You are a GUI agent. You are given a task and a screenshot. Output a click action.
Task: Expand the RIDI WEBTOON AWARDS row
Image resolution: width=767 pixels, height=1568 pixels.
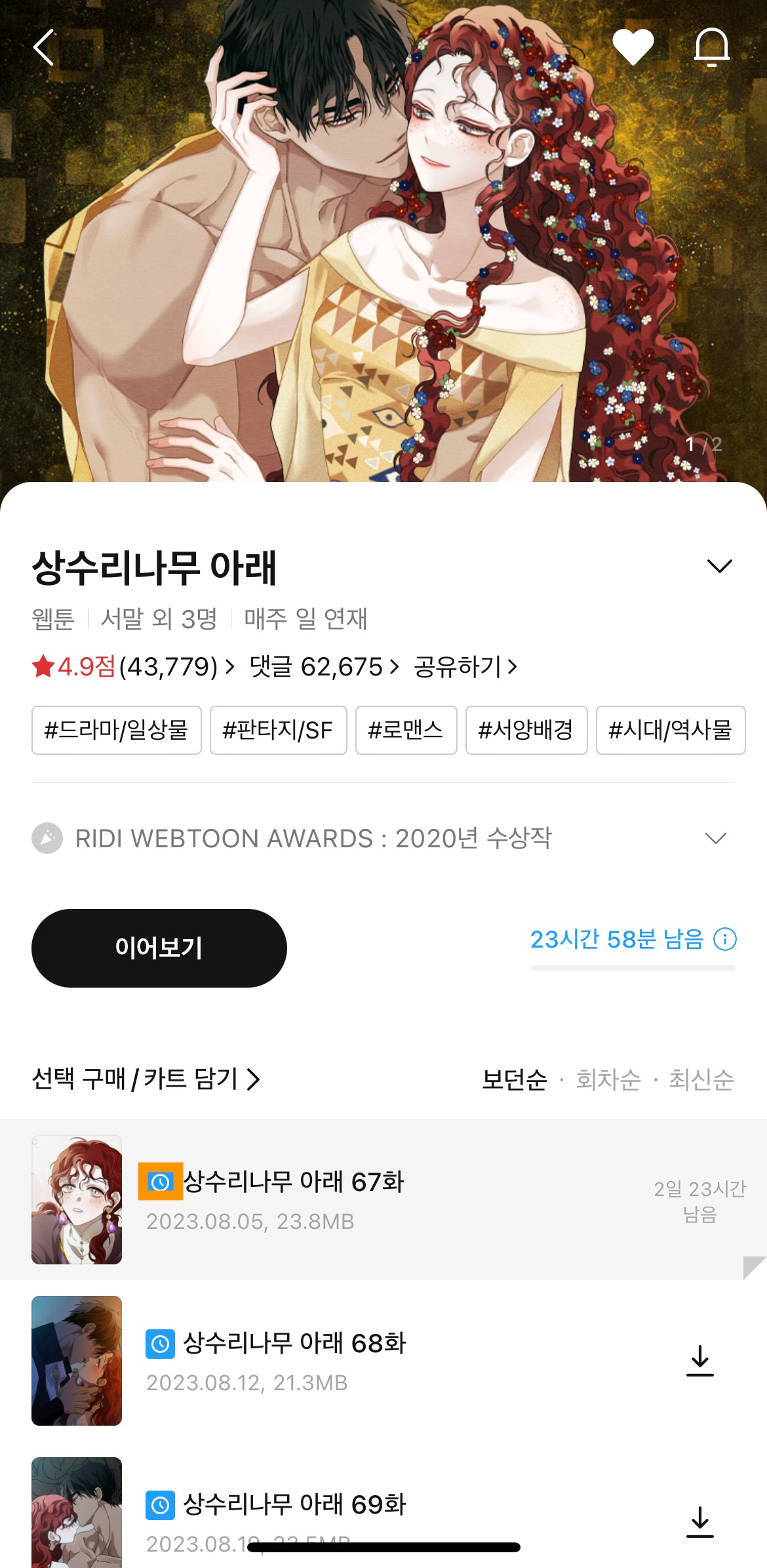point(715,838)
